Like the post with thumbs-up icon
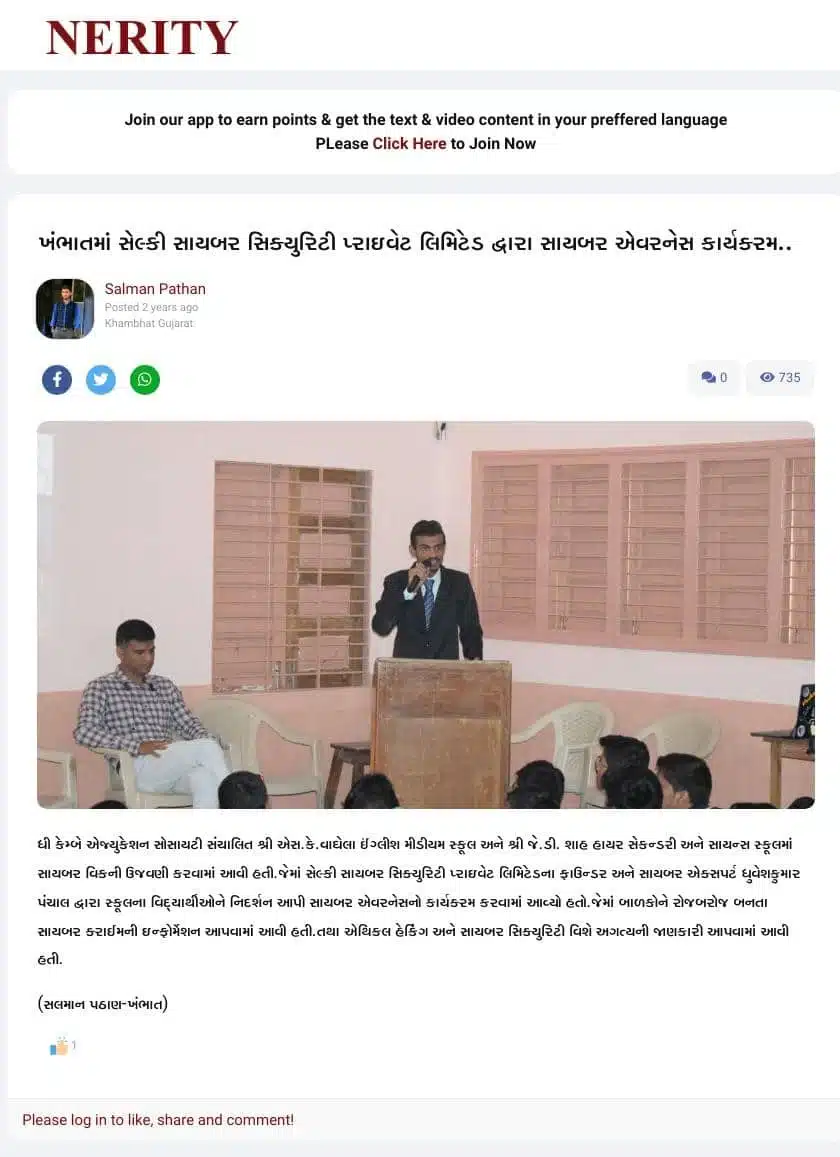This screenshot has height=1157, width=840. 60,1046
